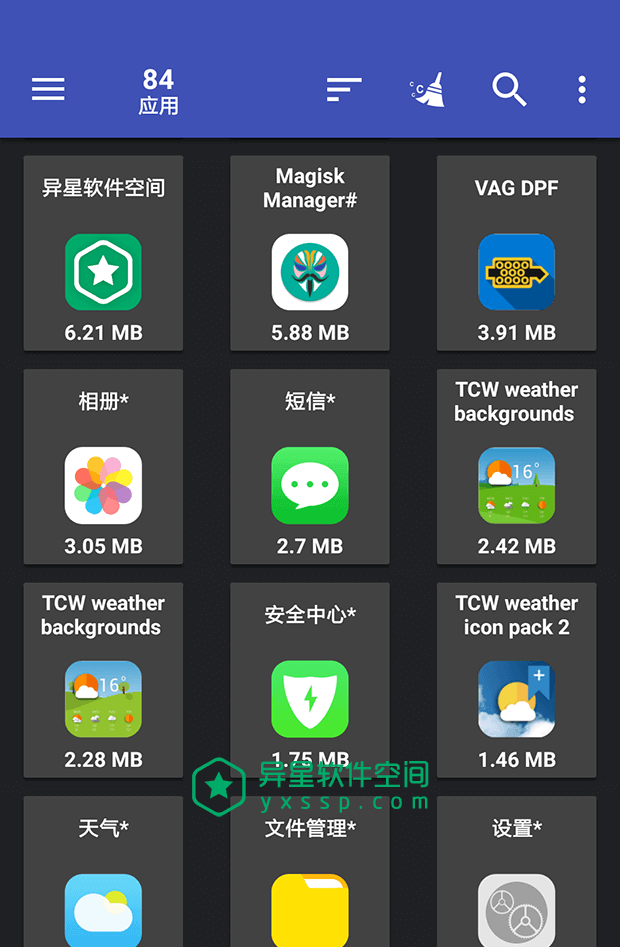This screenshot has width=620, height=947.
Task: Open the three-dot overflow menu
Action: click(x=582, y=90)
